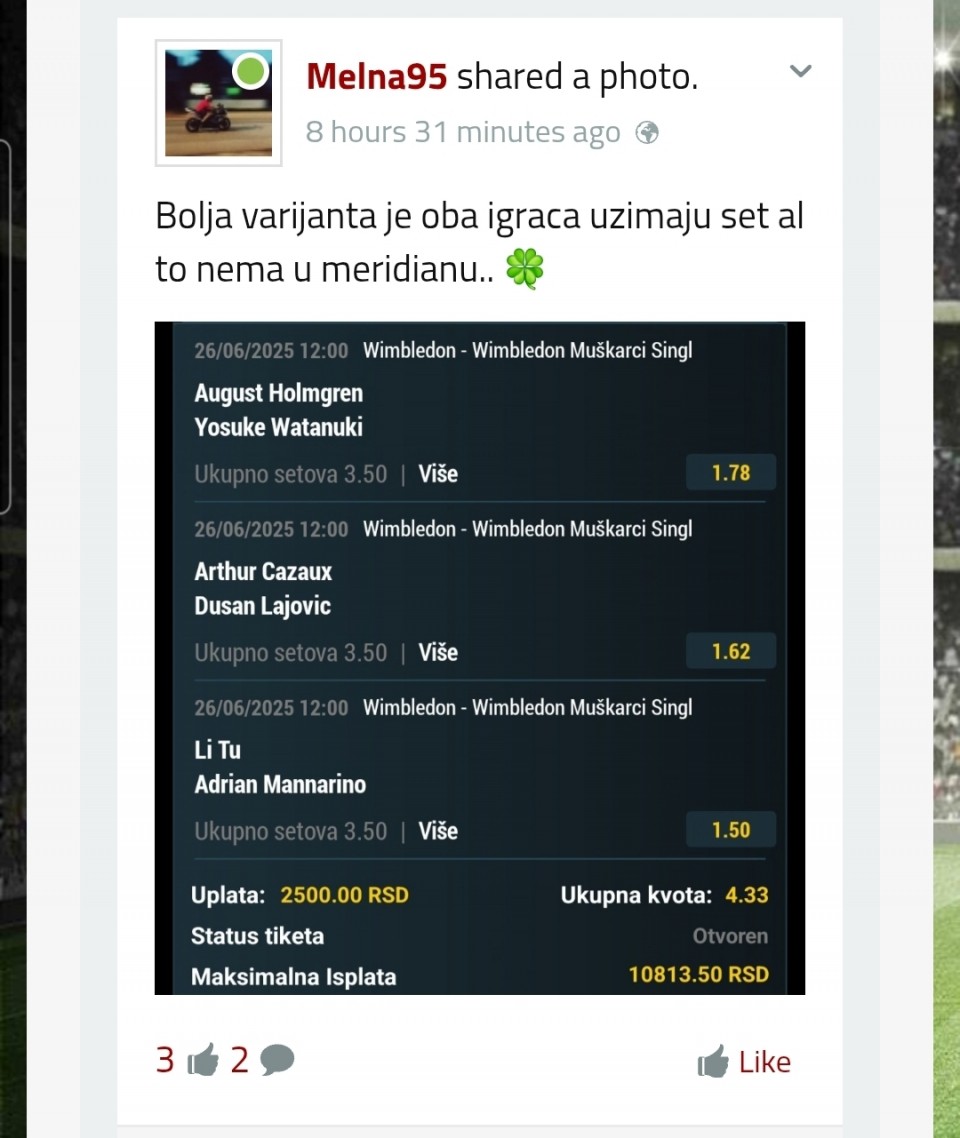Image resolution: width=960 pixels, height=1138 pixels.
Task: Open the 2 comments on this post
Action: pyautogui.click(x=262, y=1060)
